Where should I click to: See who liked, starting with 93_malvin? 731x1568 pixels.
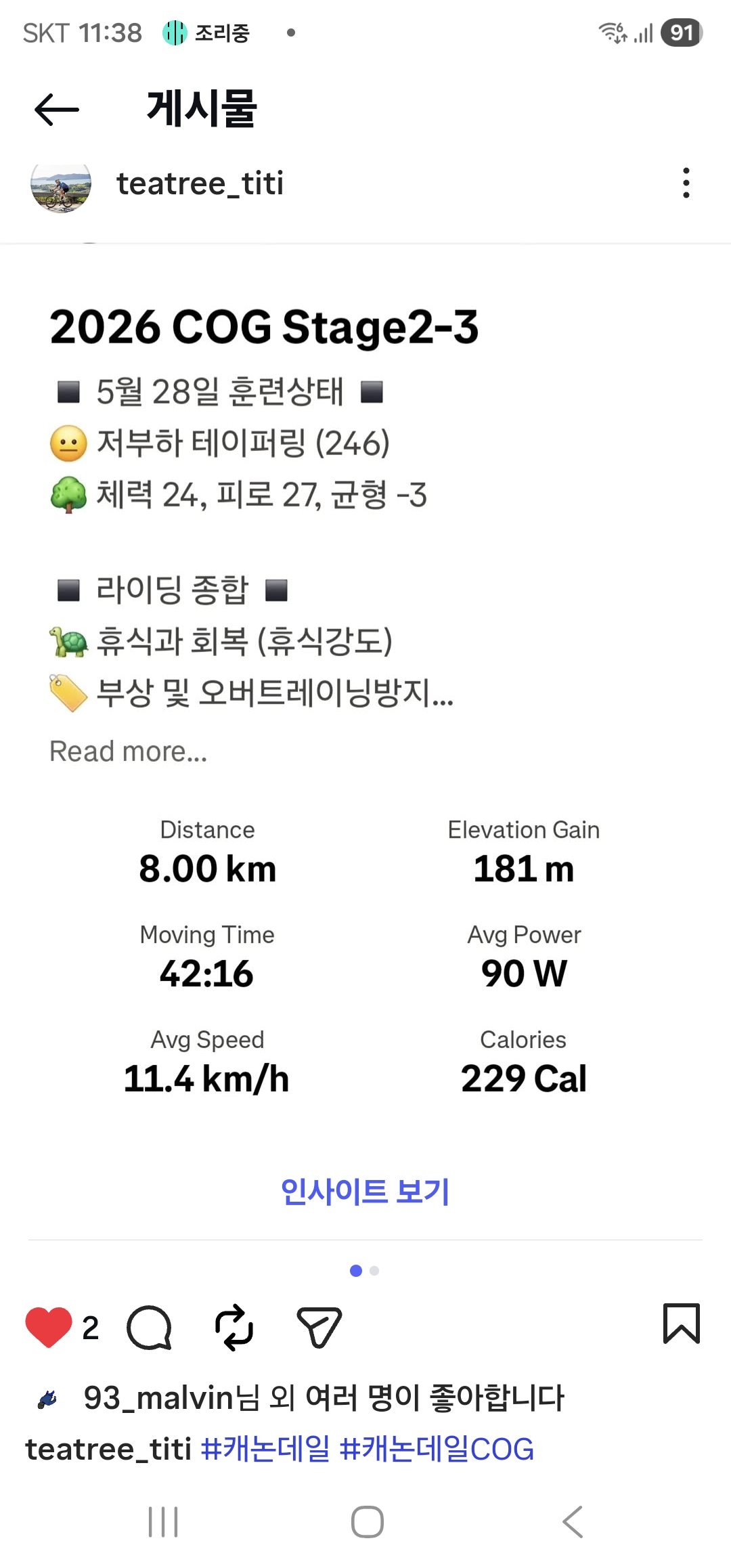click(324, 1397)
